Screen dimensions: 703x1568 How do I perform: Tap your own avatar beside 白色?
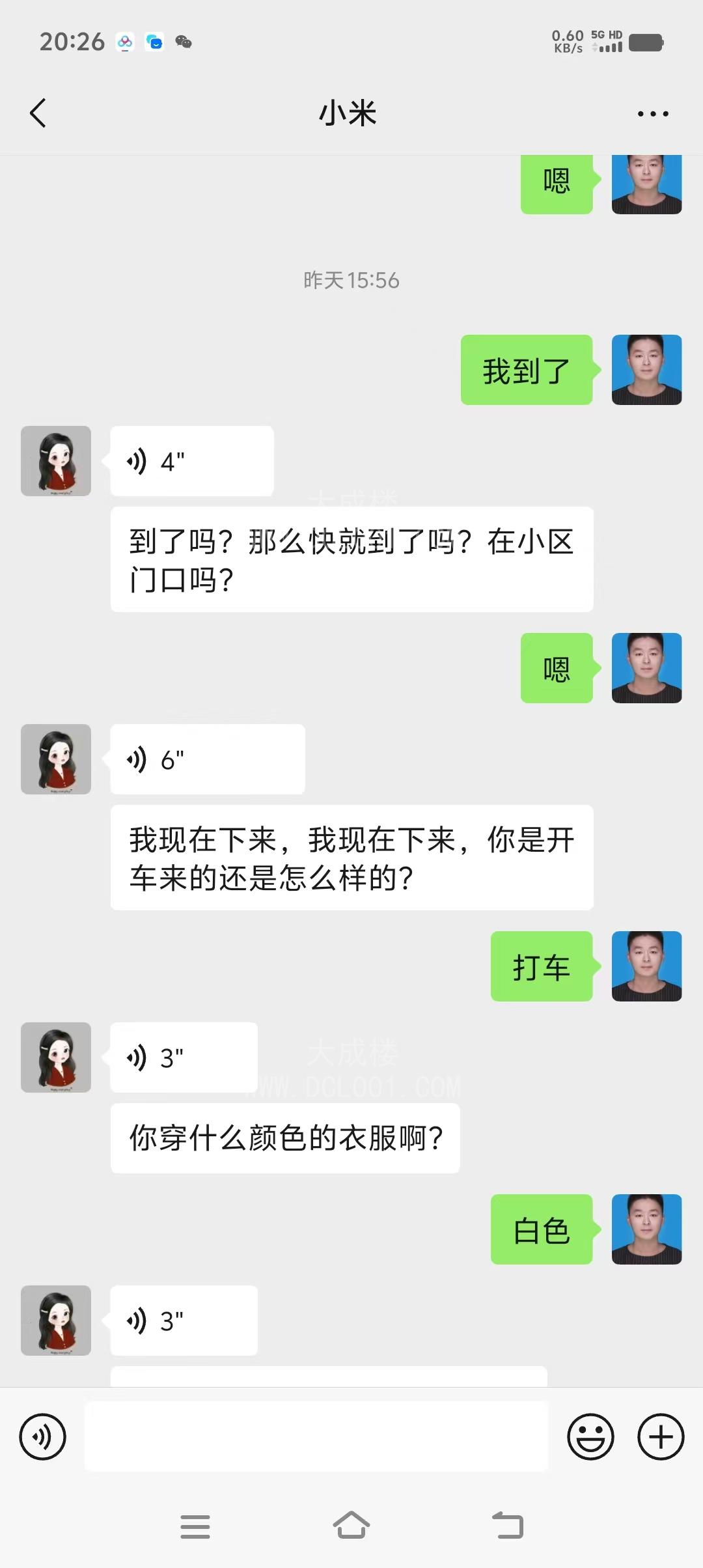click(x=647, y=1231)
